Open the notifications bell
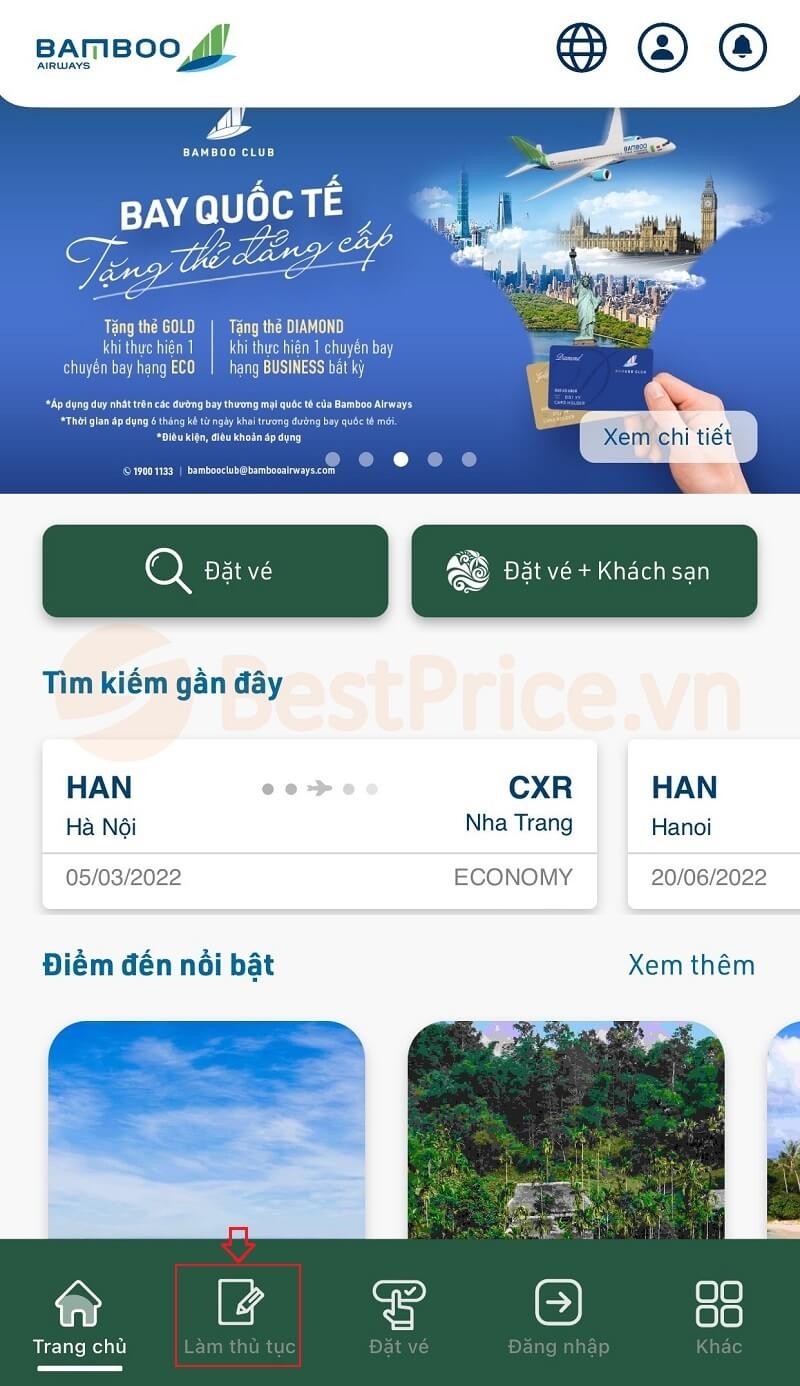 pos(743,47)
